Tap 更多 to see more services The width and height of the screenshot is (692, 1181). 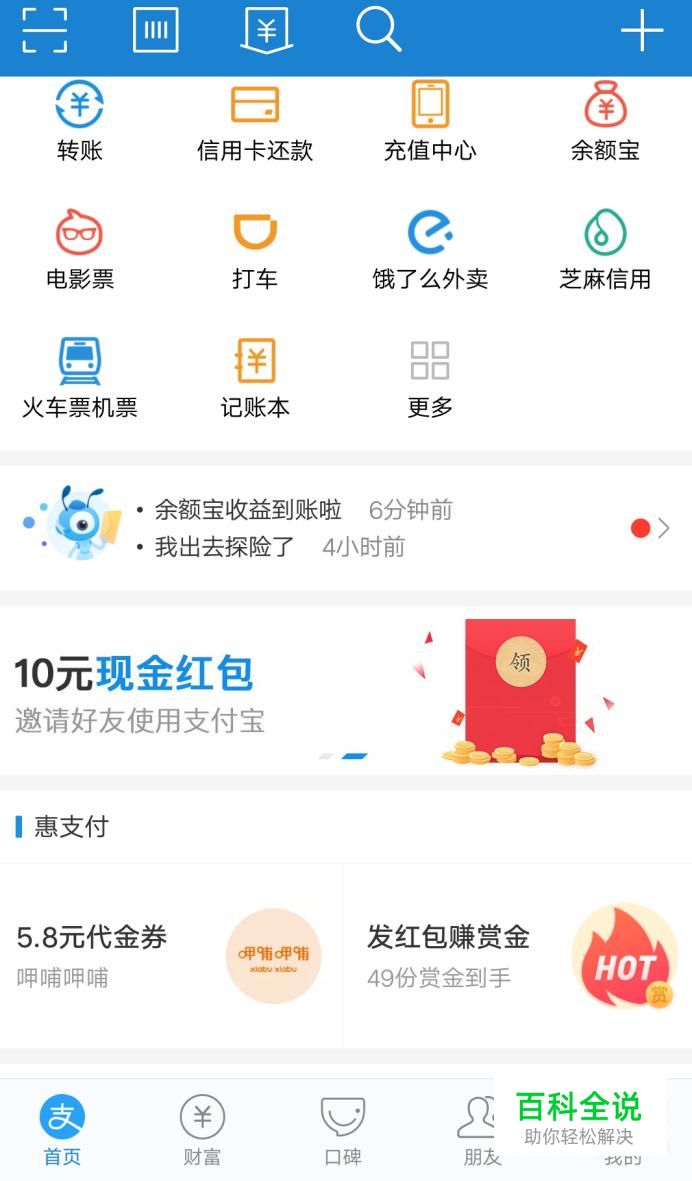[430, 378]
